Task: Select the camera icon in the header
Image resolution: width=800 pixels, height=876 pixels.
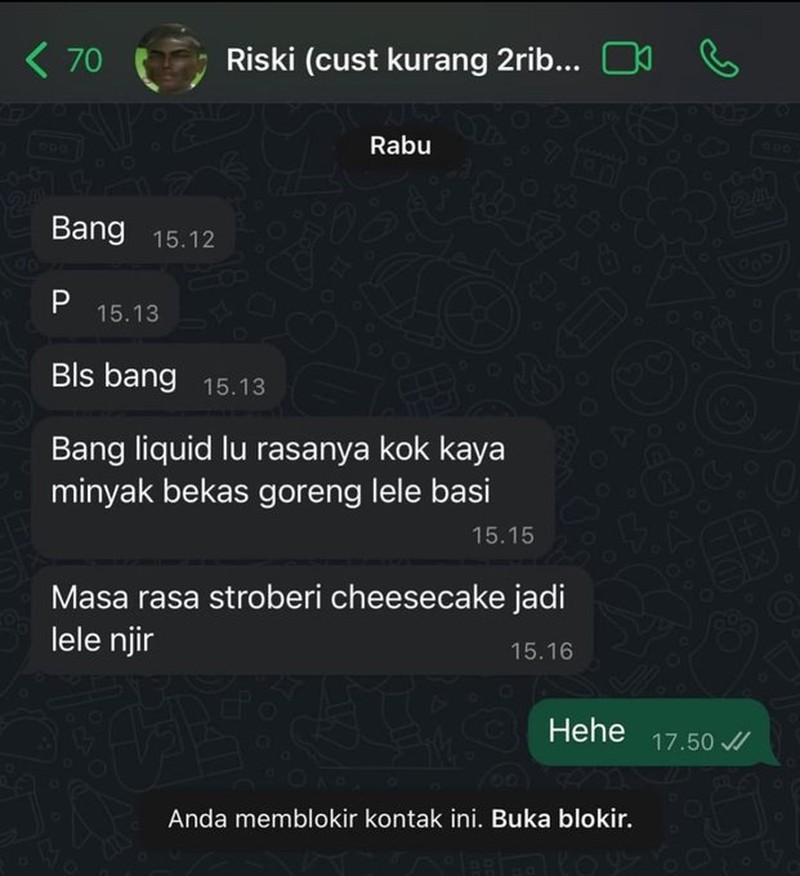Action: point(627,60)
